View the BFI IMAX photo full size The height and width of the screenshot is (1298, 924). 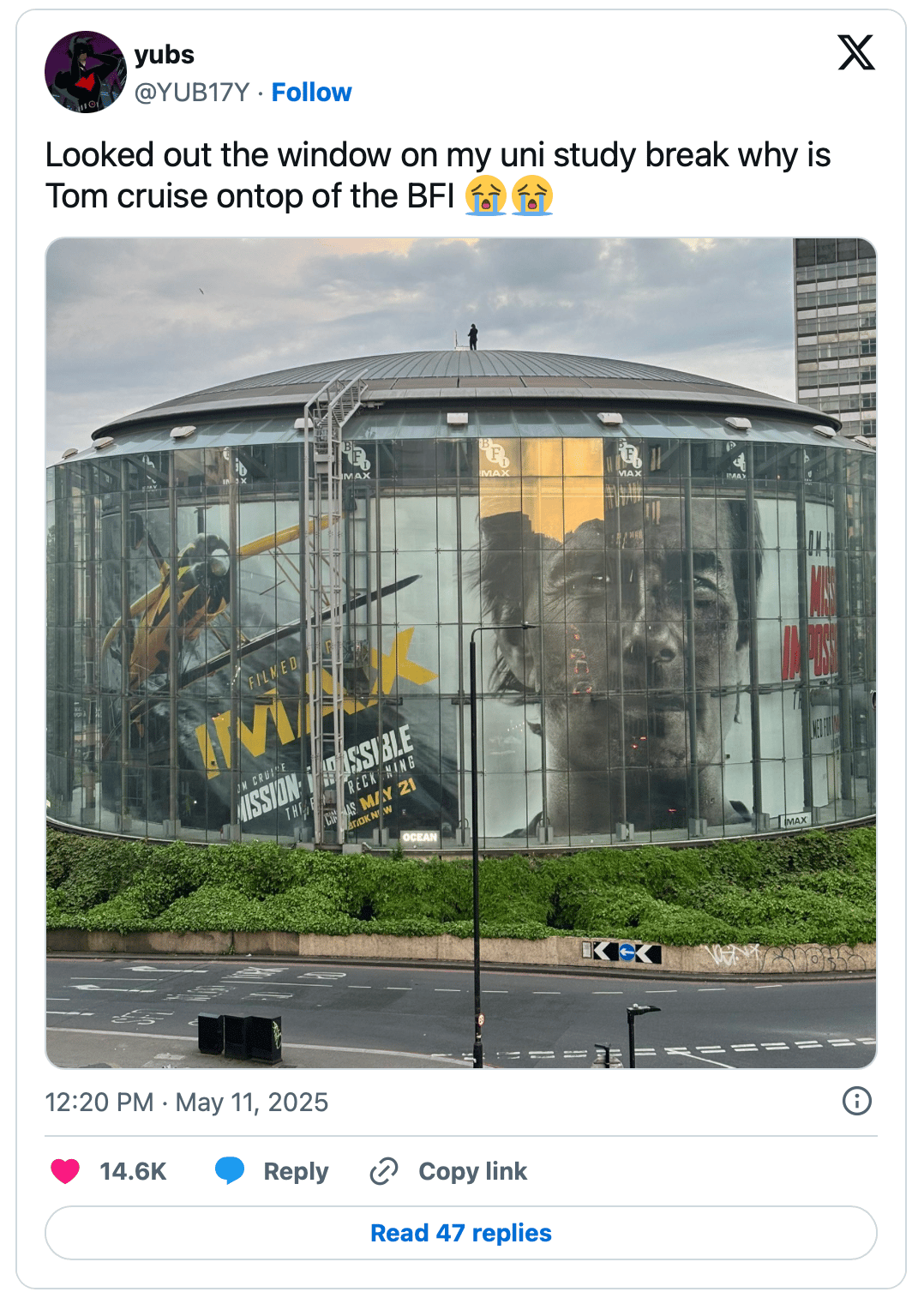461,652
